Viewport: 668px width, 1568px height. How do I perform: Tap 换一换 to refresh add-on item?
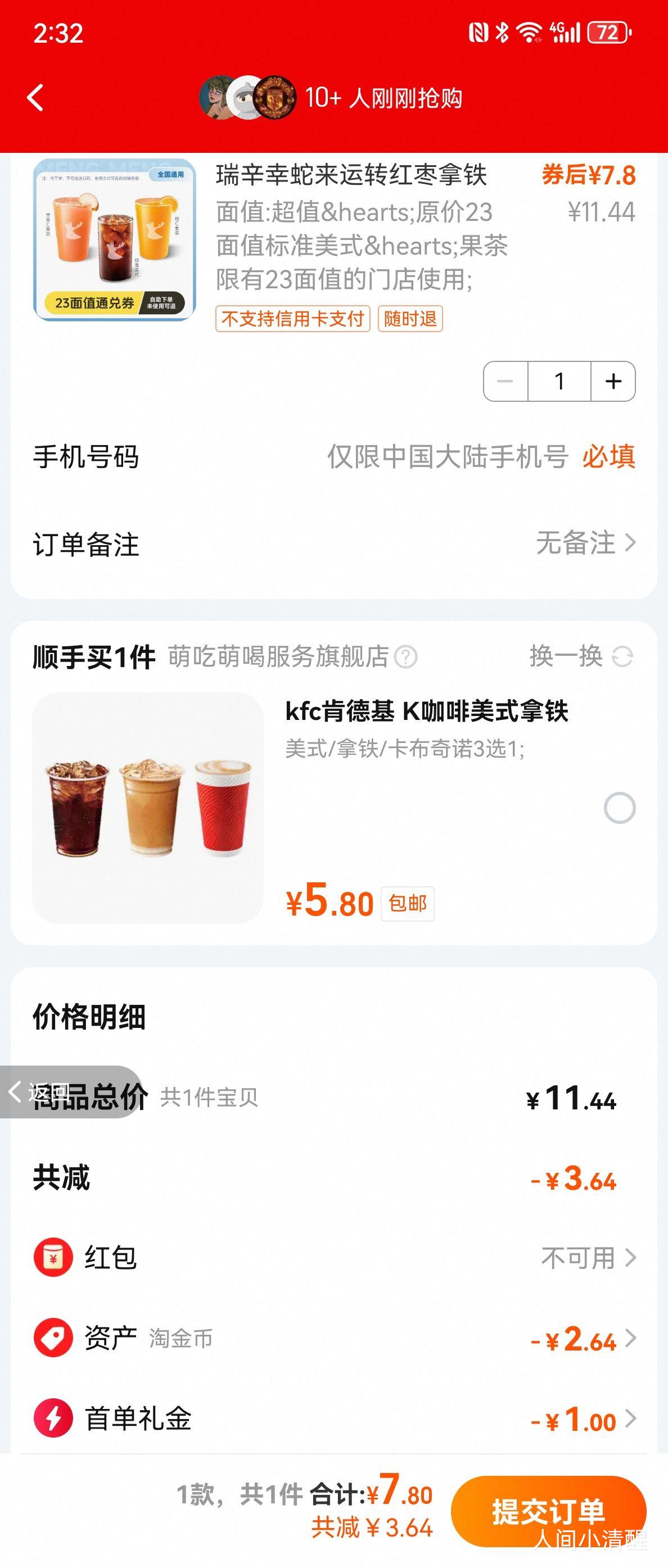point(580,656)
